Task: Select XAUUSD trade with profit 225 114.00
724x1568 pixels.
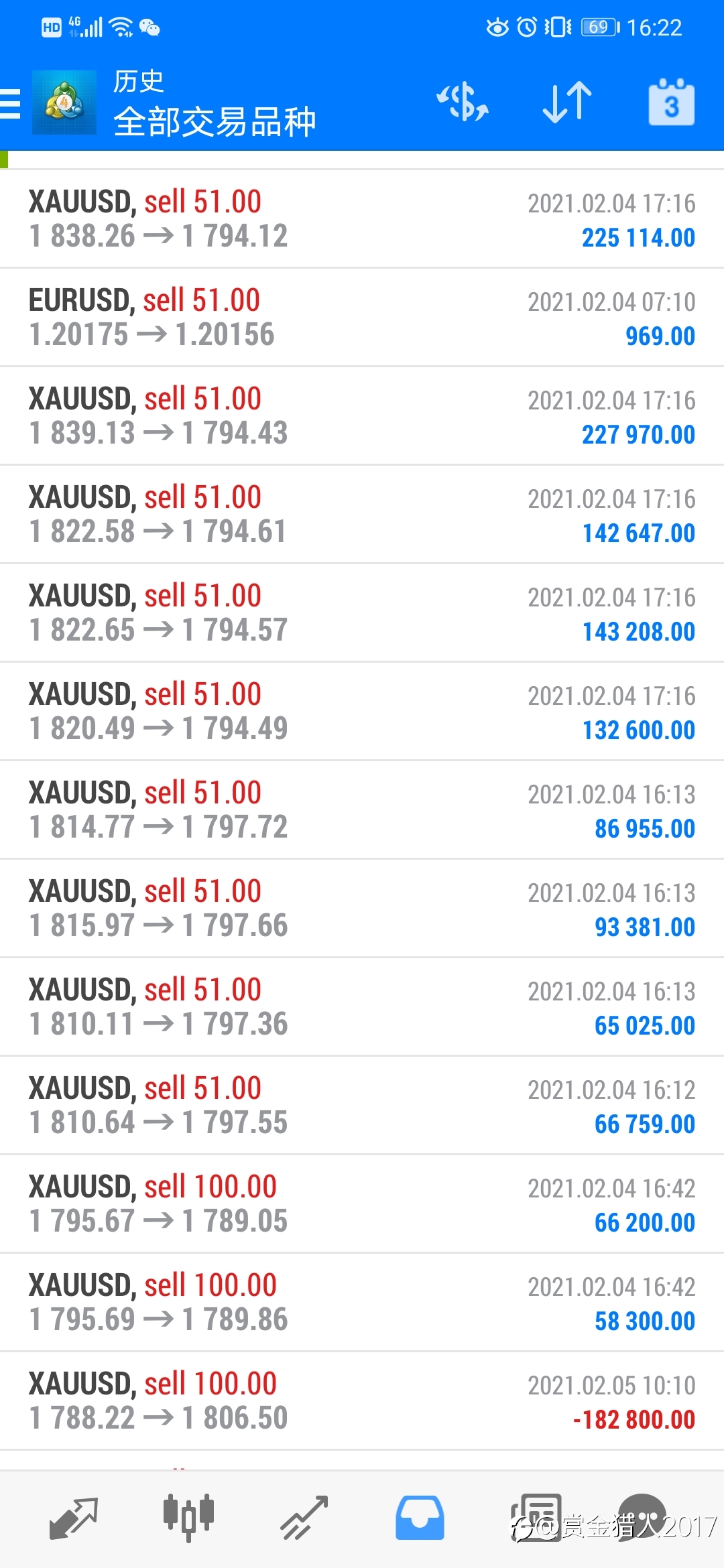Action: 362,219
